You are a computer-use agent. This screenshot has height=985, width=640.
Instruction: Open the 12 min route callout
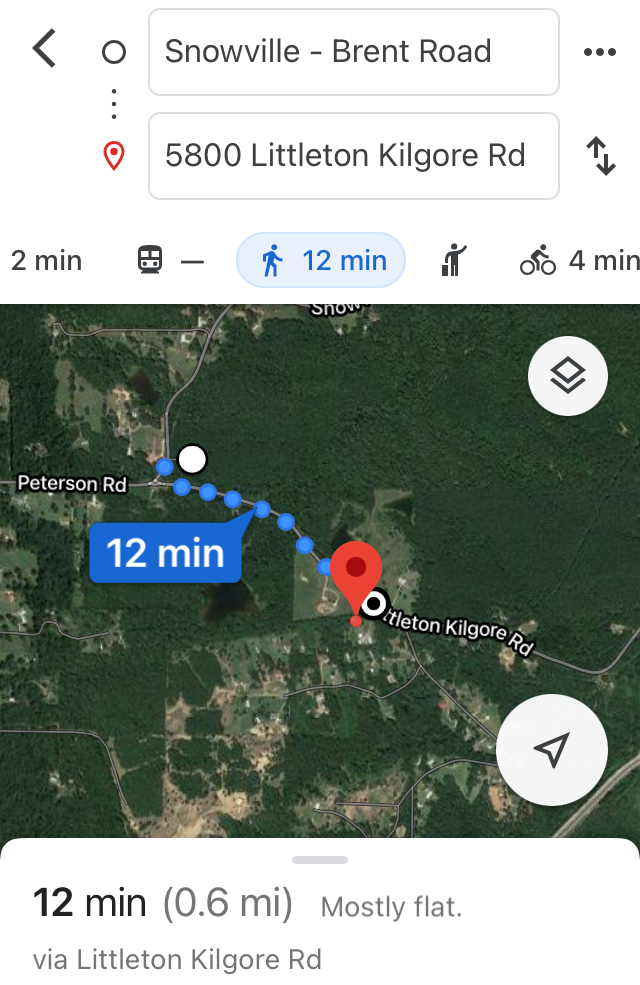tap(165, 552)
